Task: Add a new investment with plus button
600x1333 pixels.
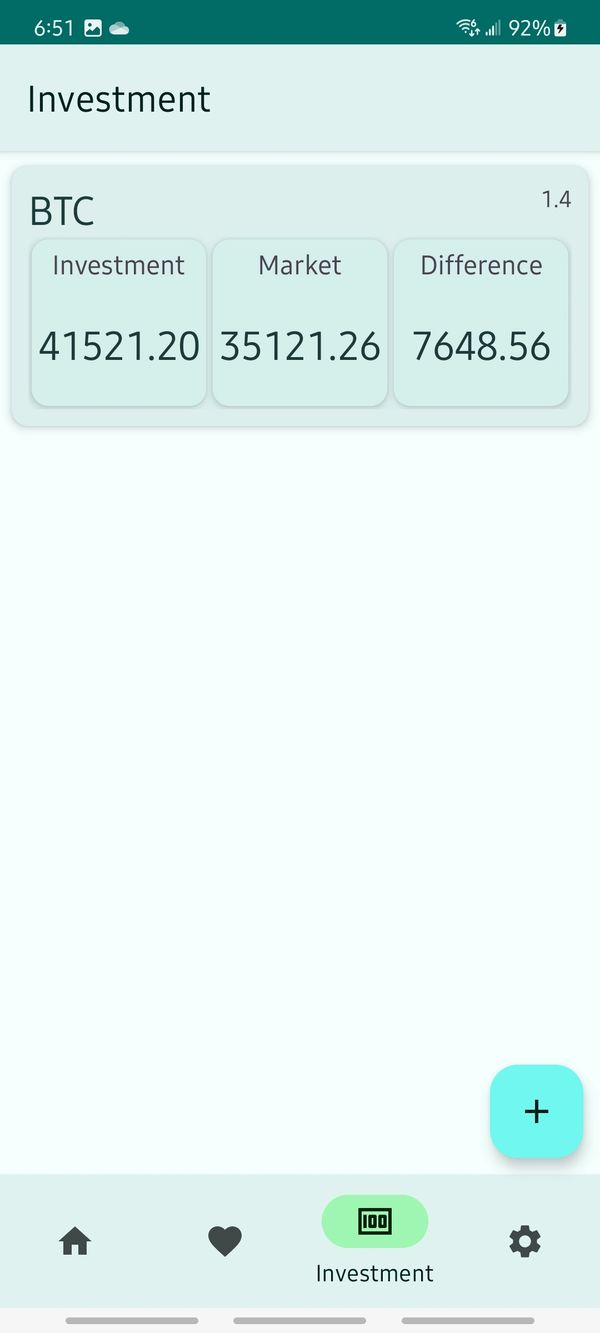Action: [536, 1111]
